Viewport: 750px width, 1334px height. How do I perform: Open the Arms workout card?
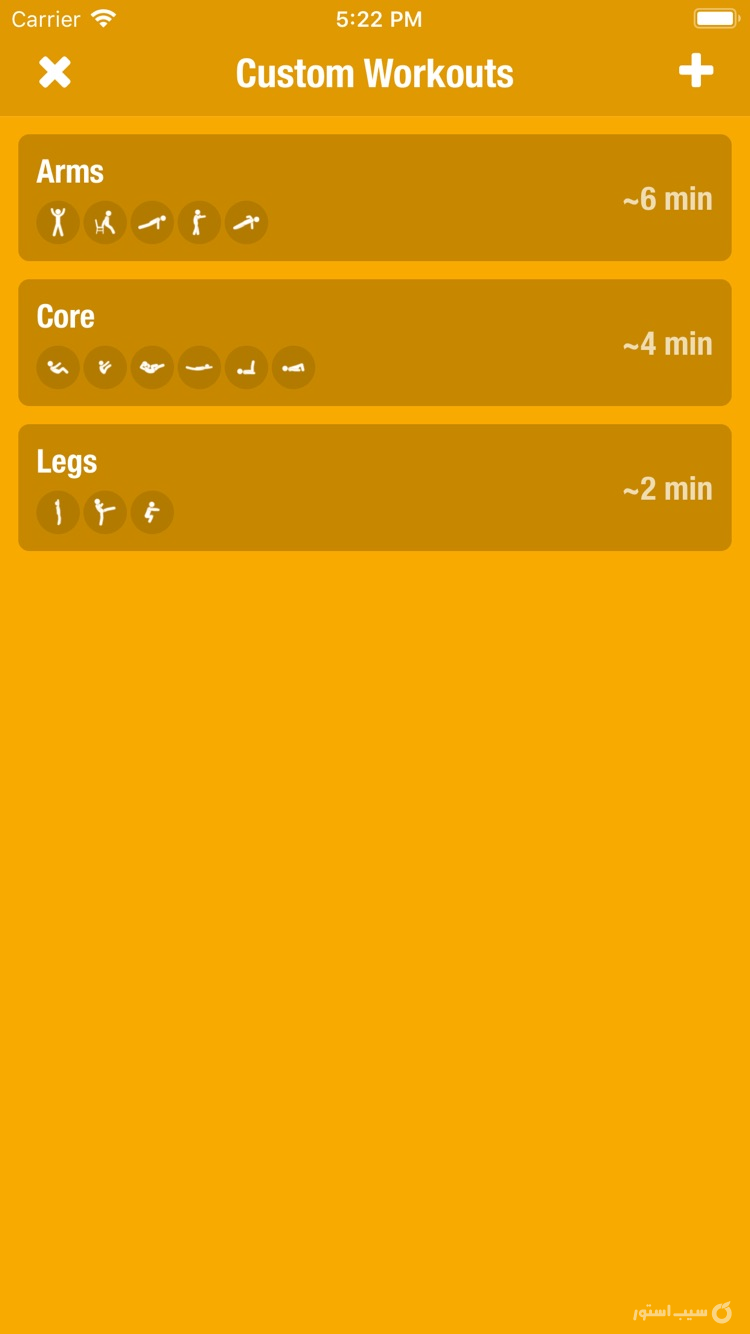coord(375,197)
